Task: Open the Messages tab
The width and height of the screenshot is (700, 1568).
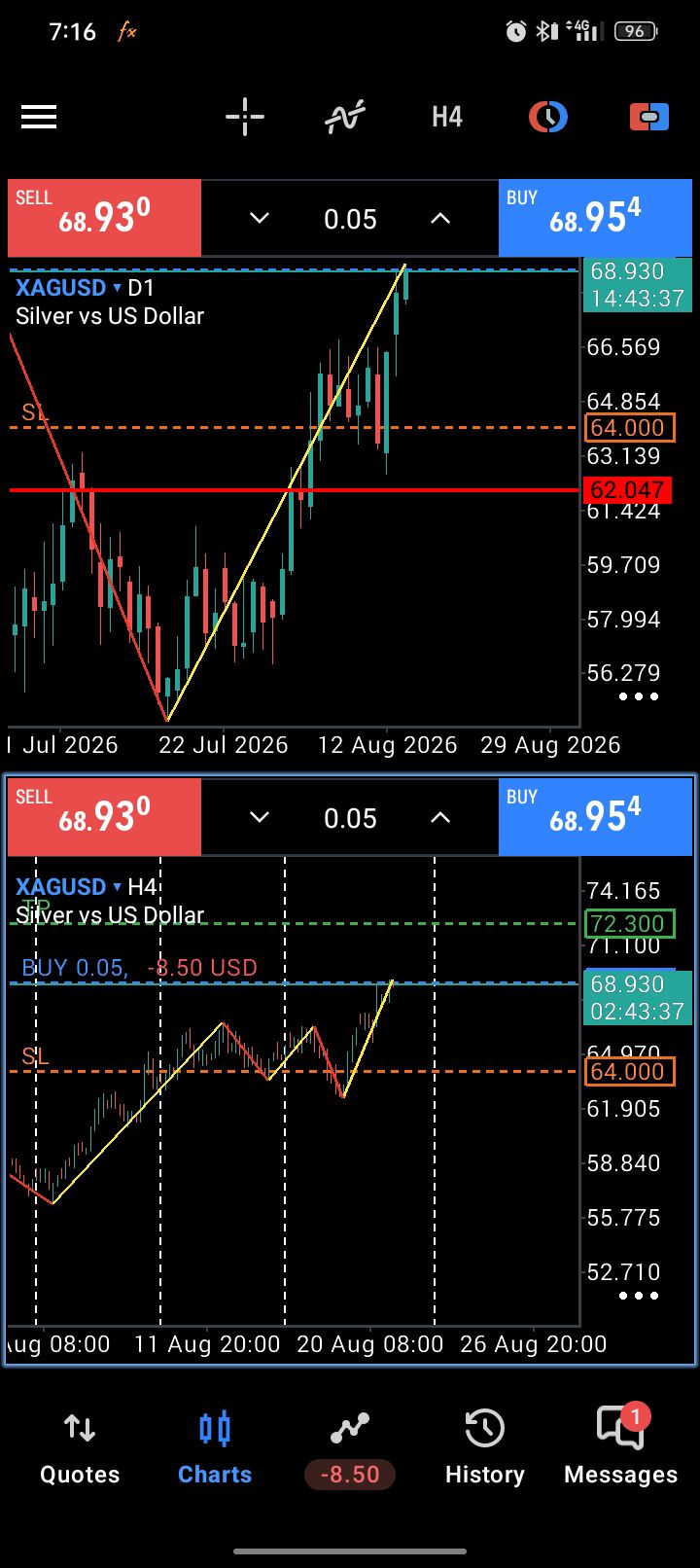Action: tap(620, 1446)
